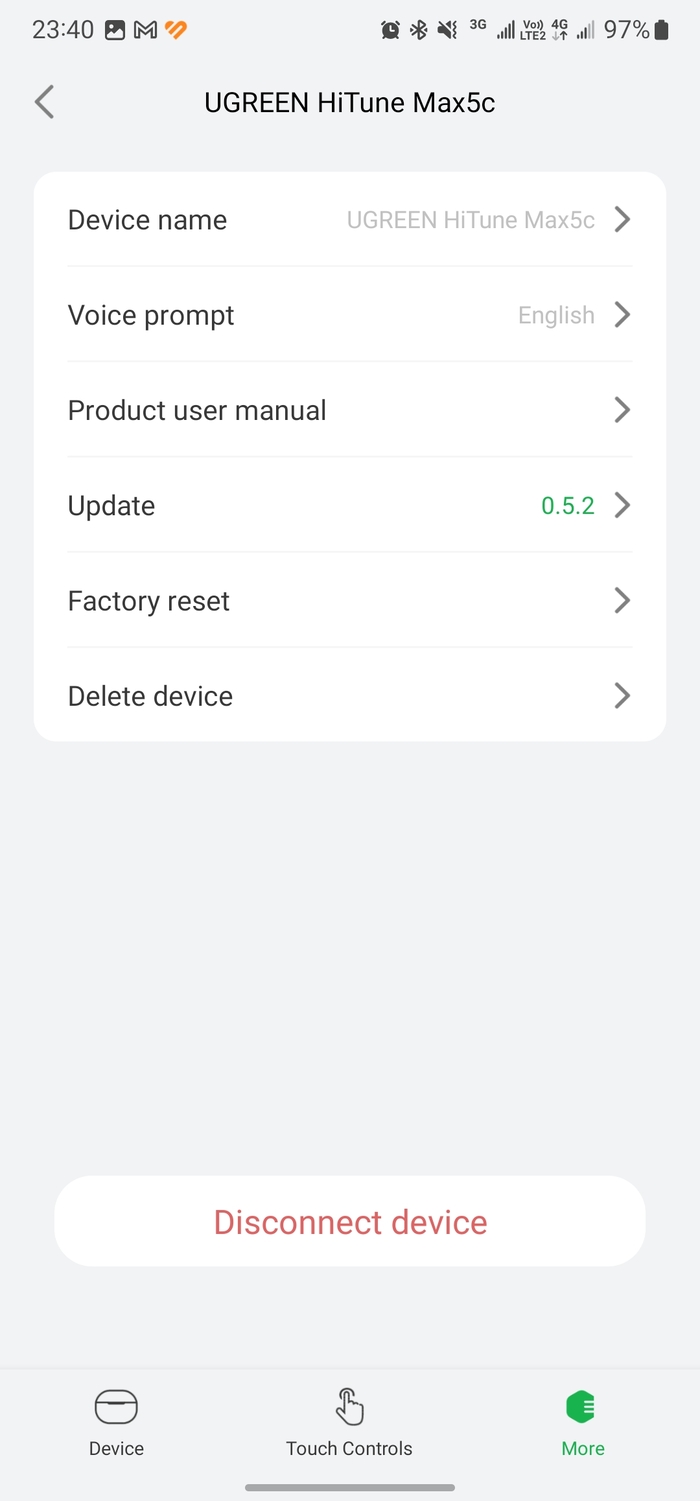Open the Product user manual
Screen dimensions: 700x1501
pos(349,410)
